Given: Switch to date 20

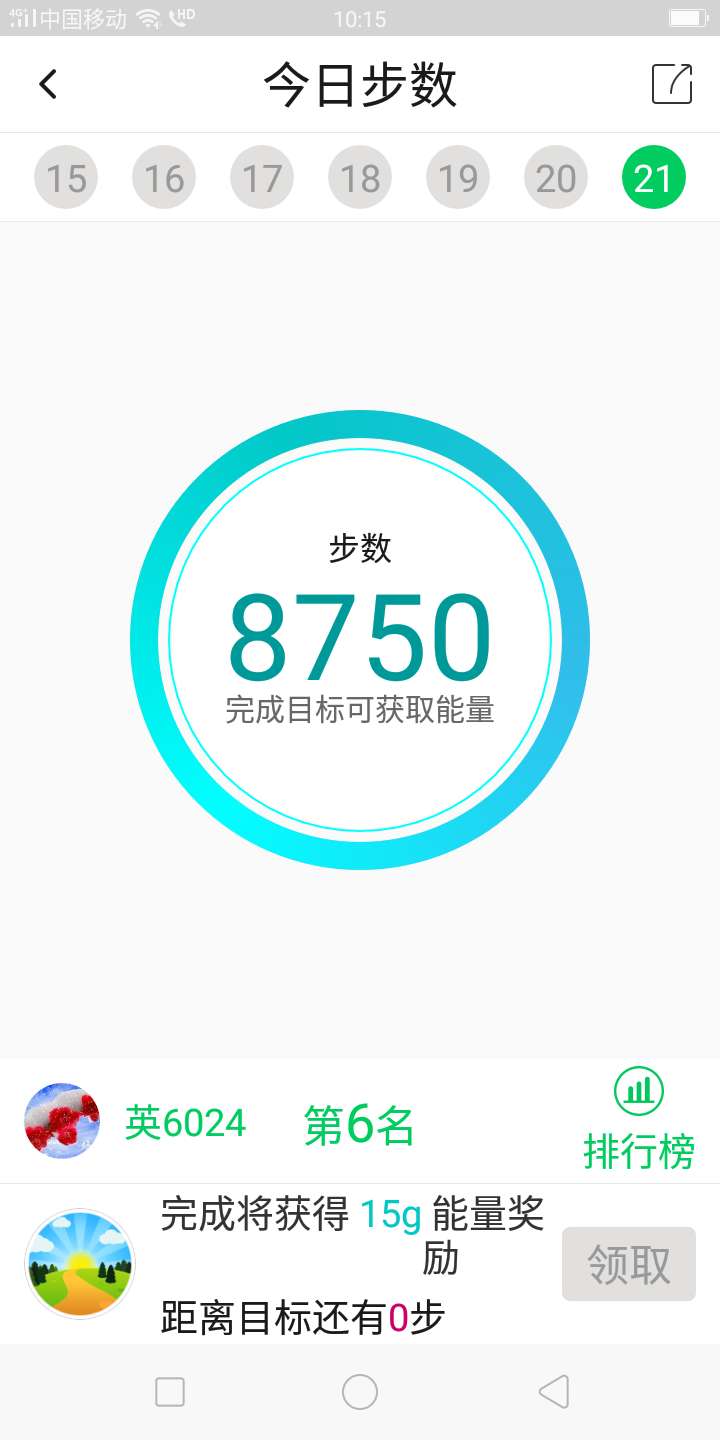Looking at the screenshot, I should [x=555, y=176].
